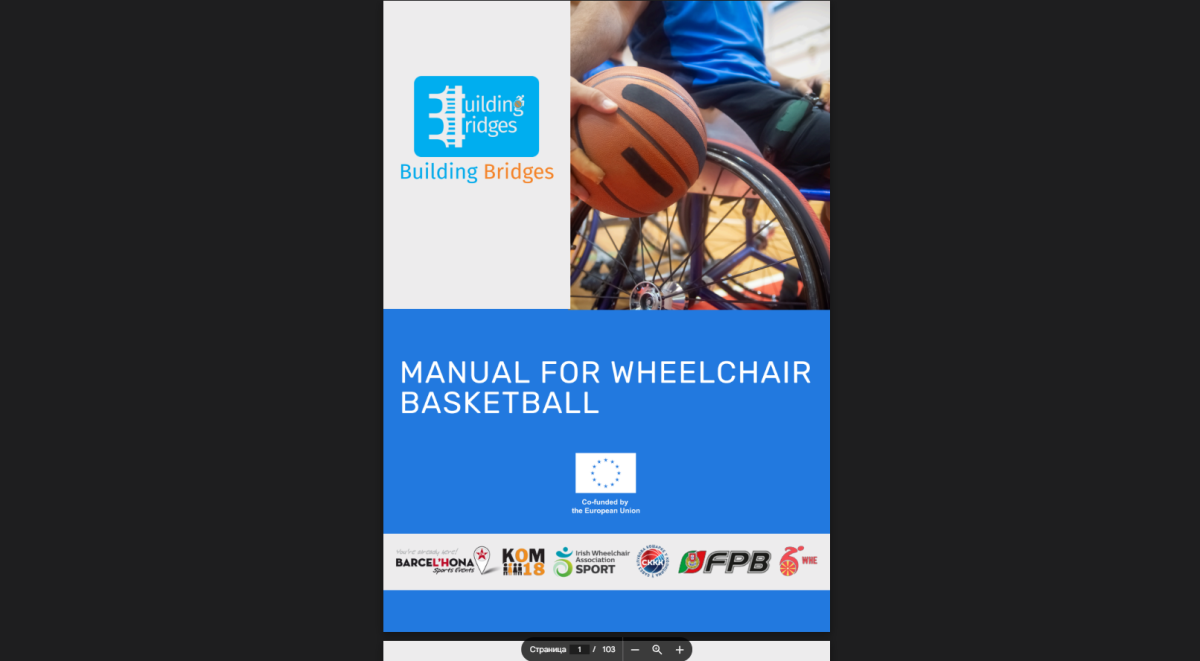The width and height of the screenshot is (1200, 661).
Task: Tap the magnifier fit-zoom icon
Action: [x=657, y=650]
